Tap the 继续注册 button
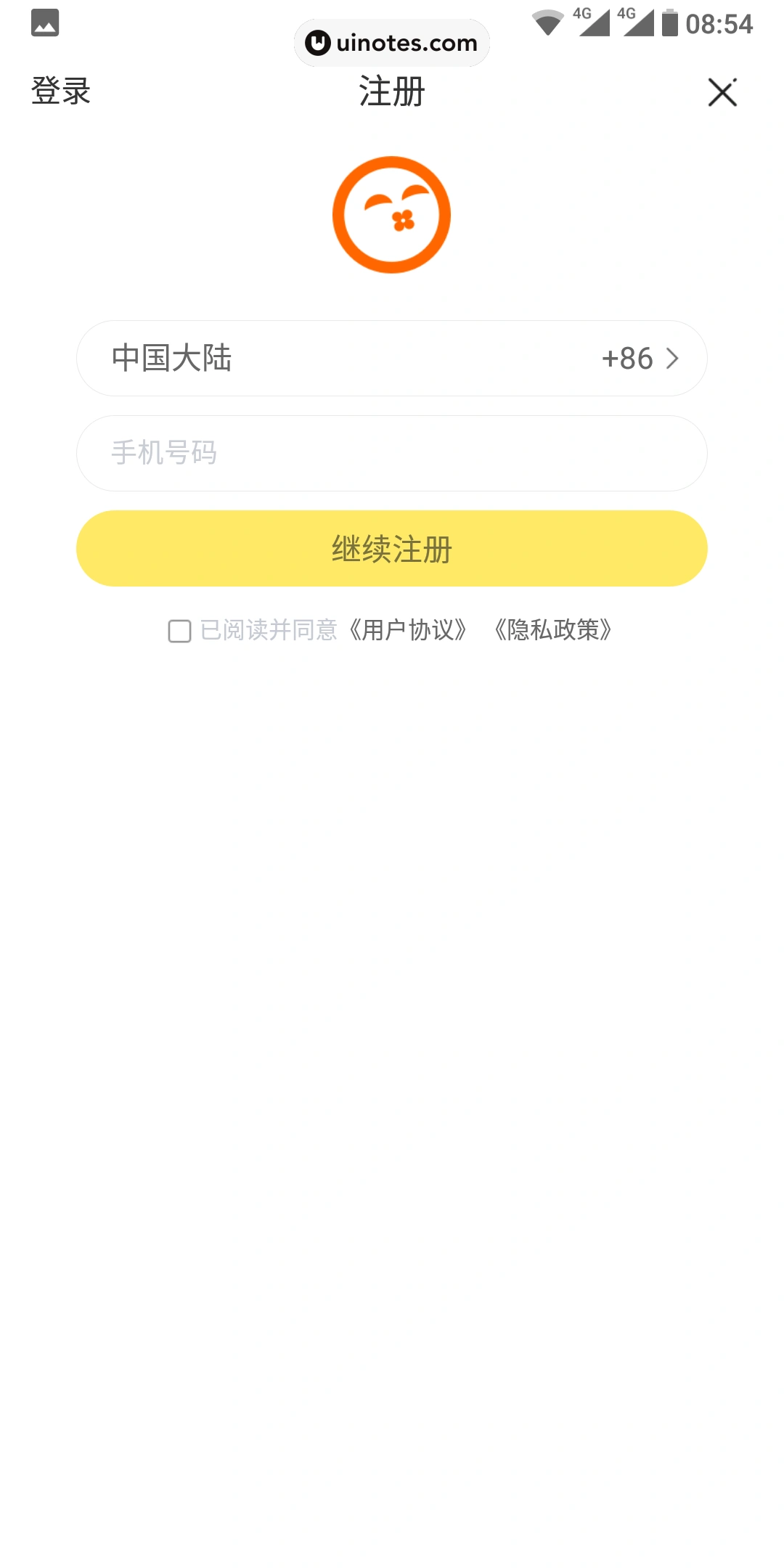 392,549
